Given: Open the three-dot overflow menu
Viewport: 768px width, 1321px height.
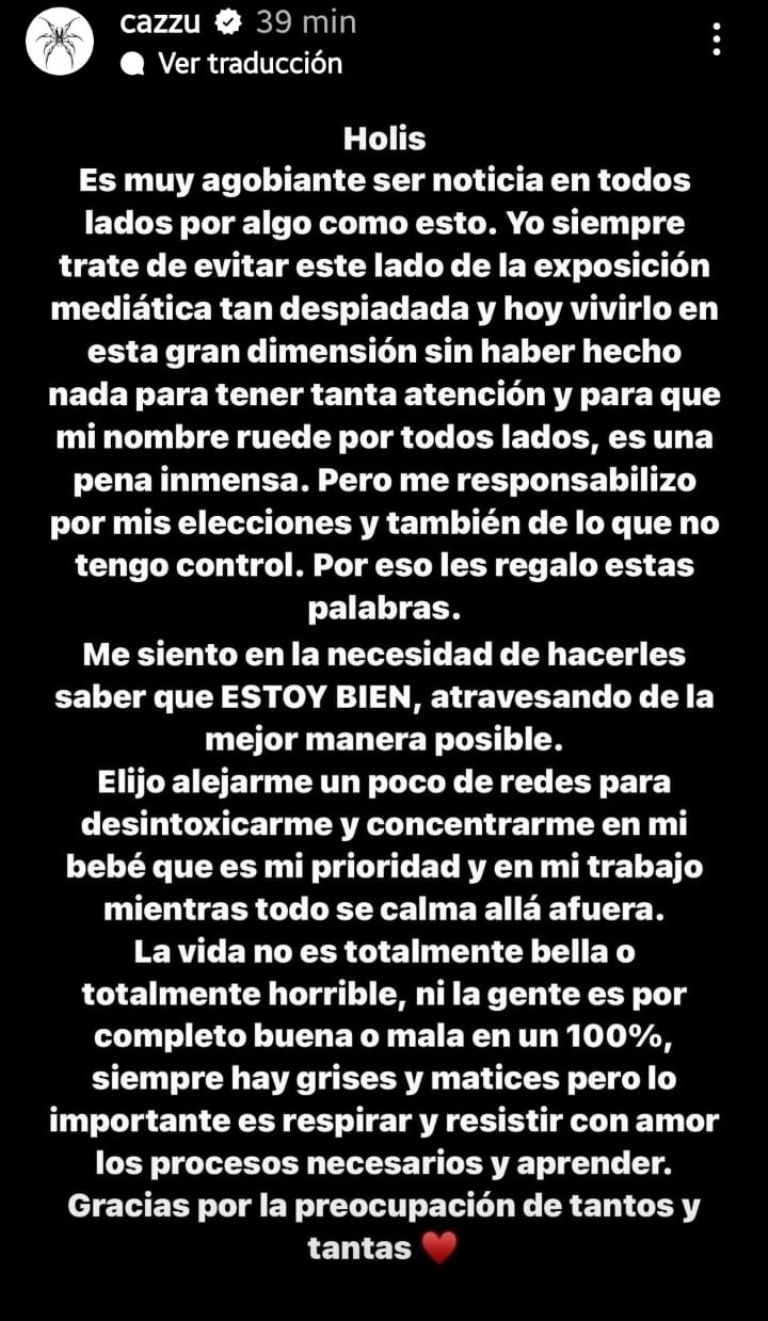Looking at the screenshot, I should click(x=715, y=39).
